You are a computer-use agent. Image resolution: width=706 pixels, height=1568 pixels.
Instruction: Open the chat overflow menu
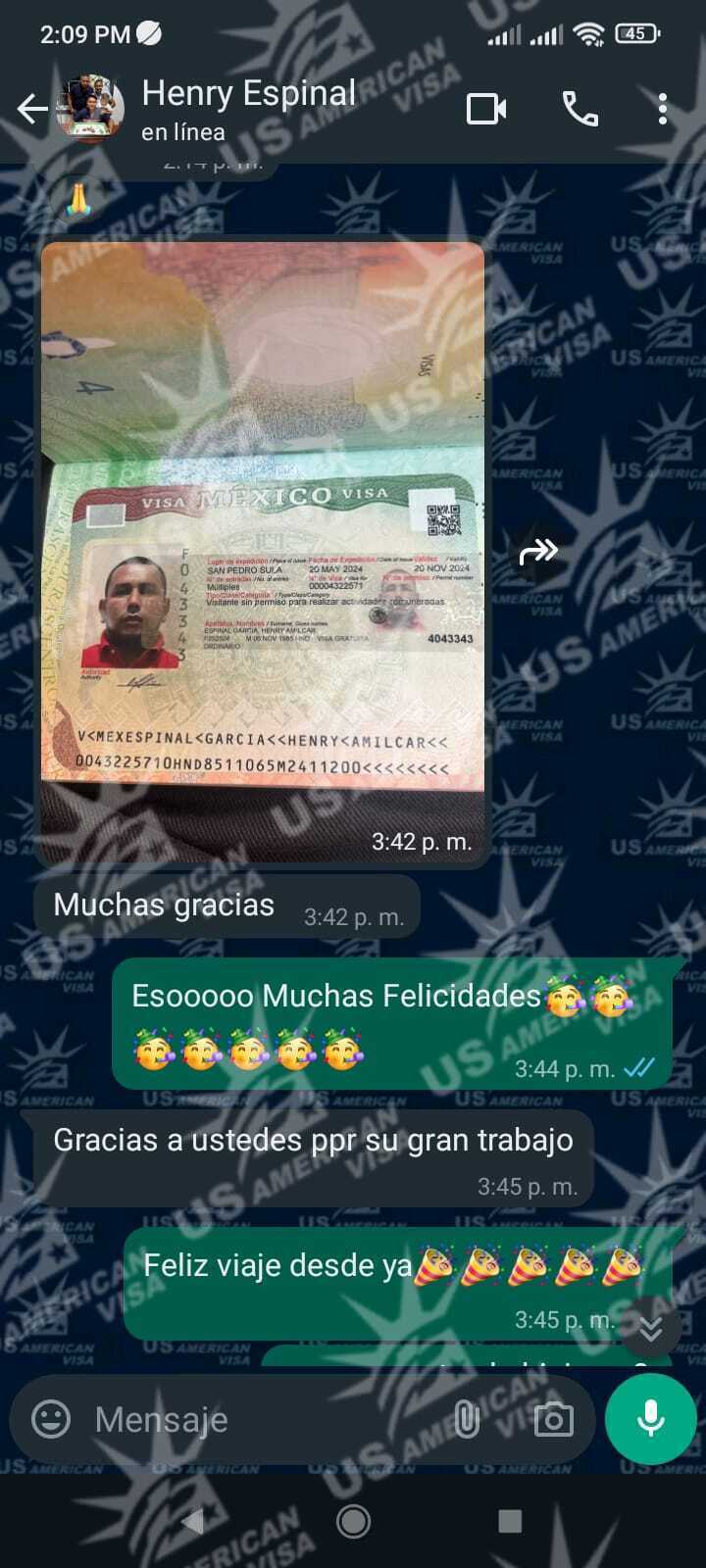[x=663, y=109]
